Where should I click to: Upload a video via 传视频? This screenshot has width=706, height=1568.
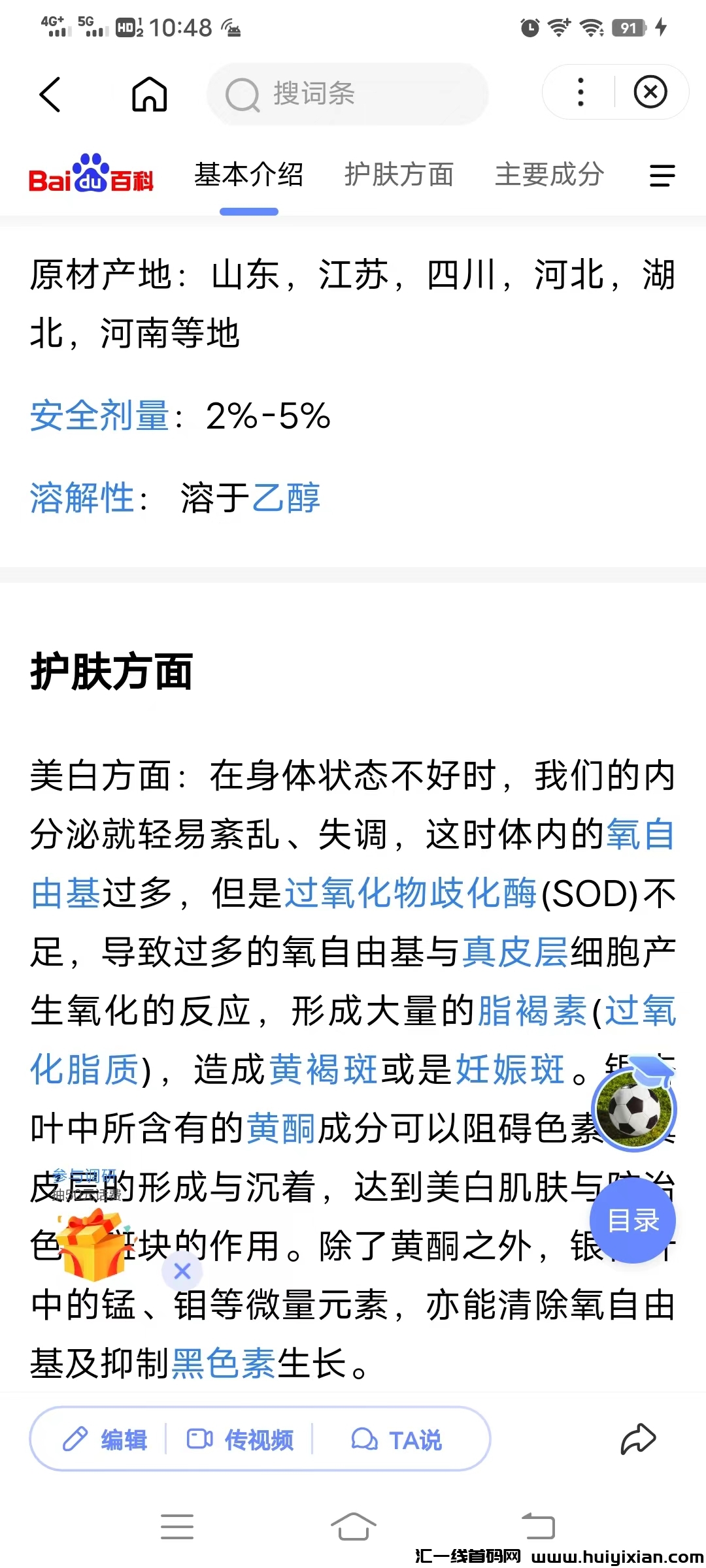pos(241,1440)
